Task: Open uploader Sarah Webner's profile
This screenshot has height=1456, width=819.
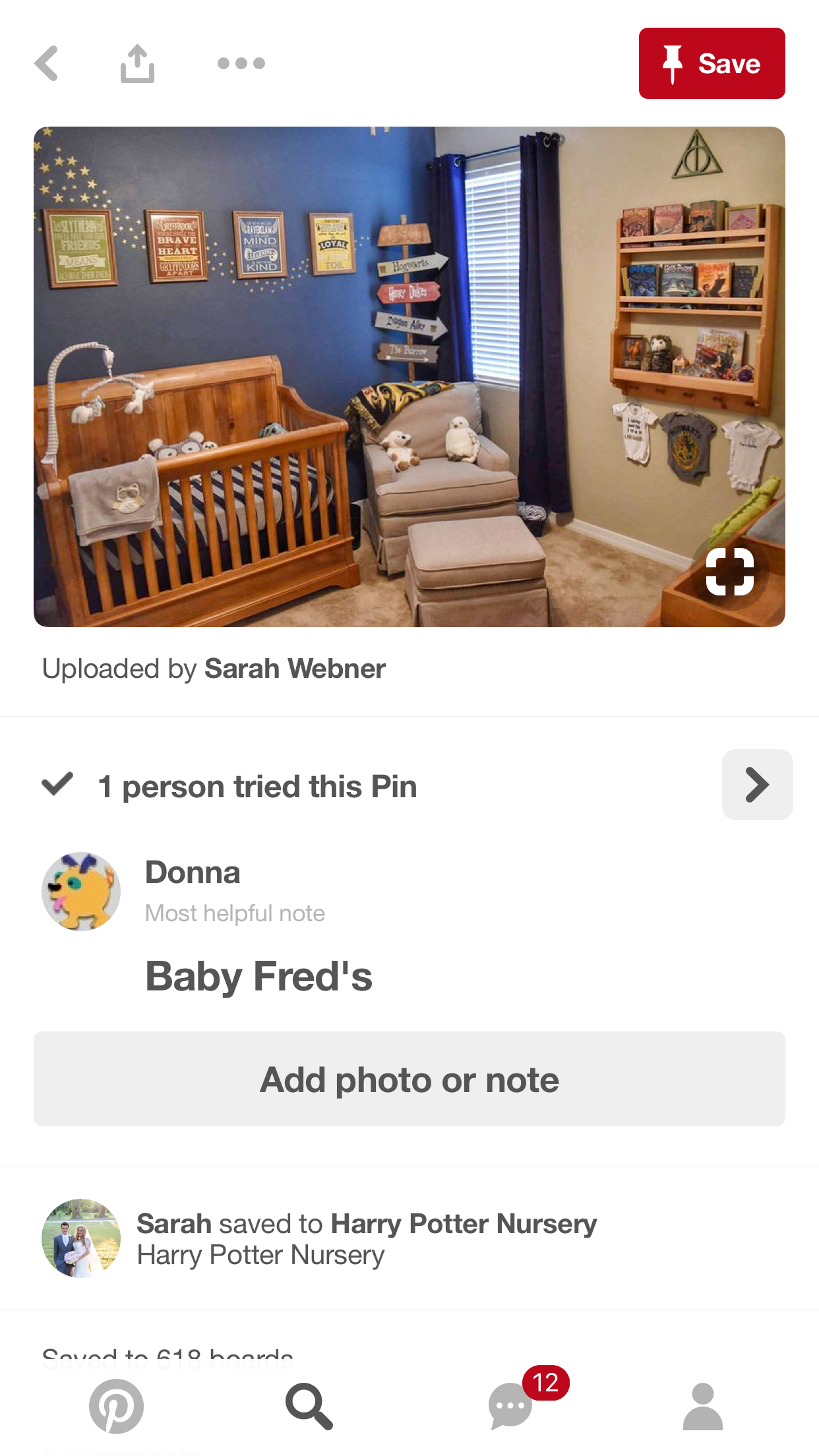Action: (x=295, y=669)
